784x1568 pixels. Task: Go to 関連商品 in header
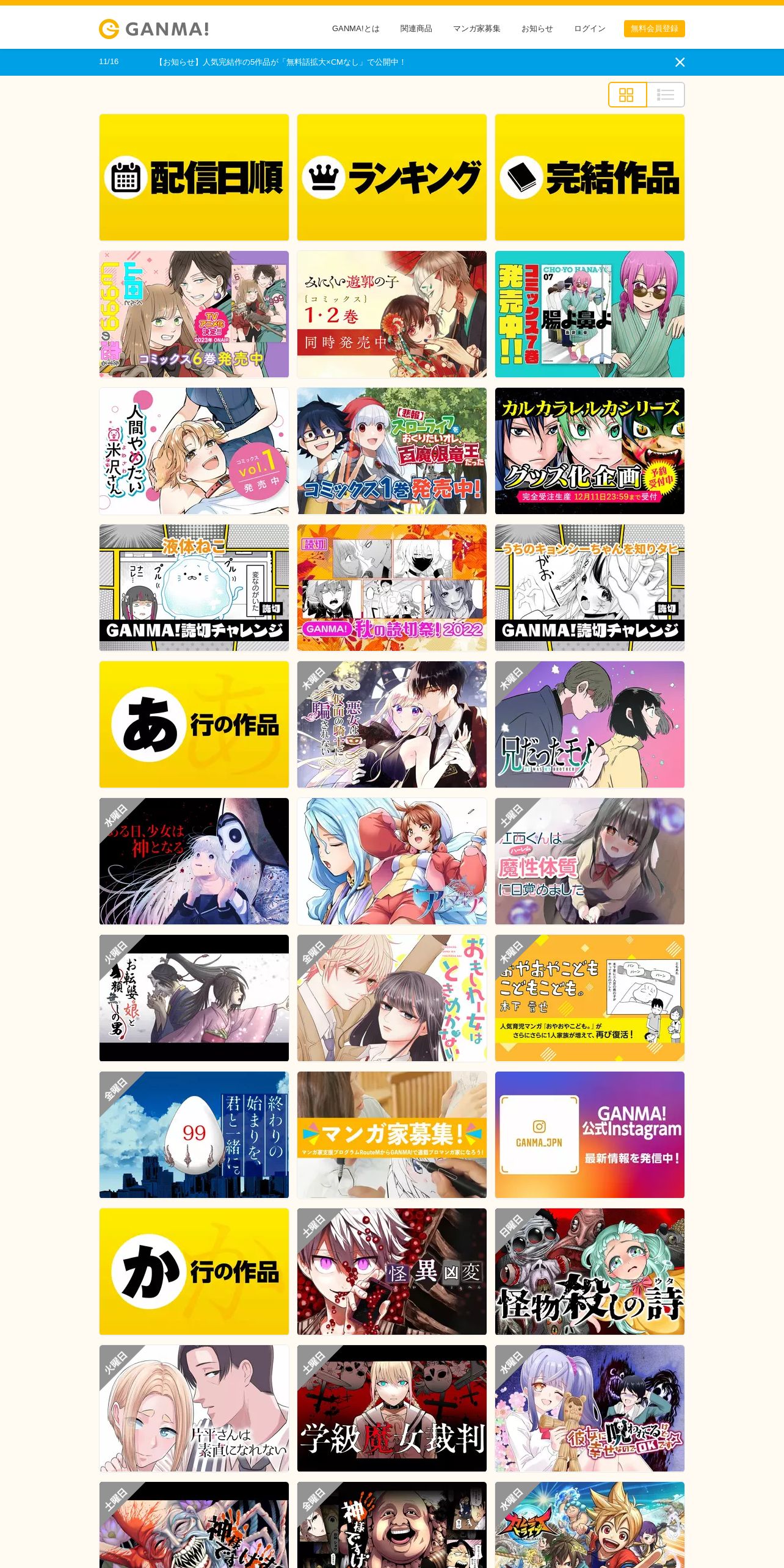pyautogui.click(x=416, y=29)
